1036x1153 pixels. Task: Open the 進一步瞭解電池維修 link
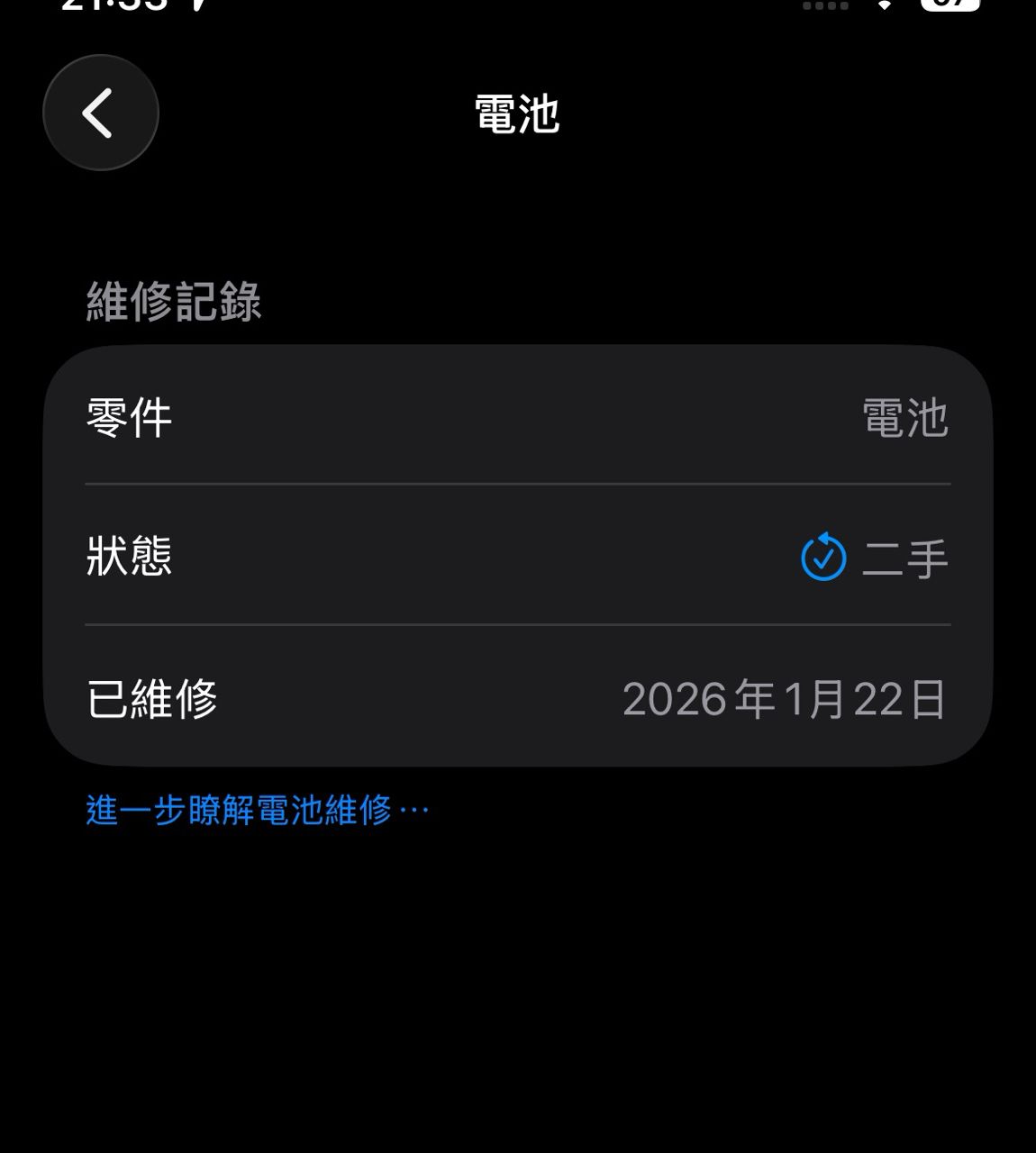(257, 811)
